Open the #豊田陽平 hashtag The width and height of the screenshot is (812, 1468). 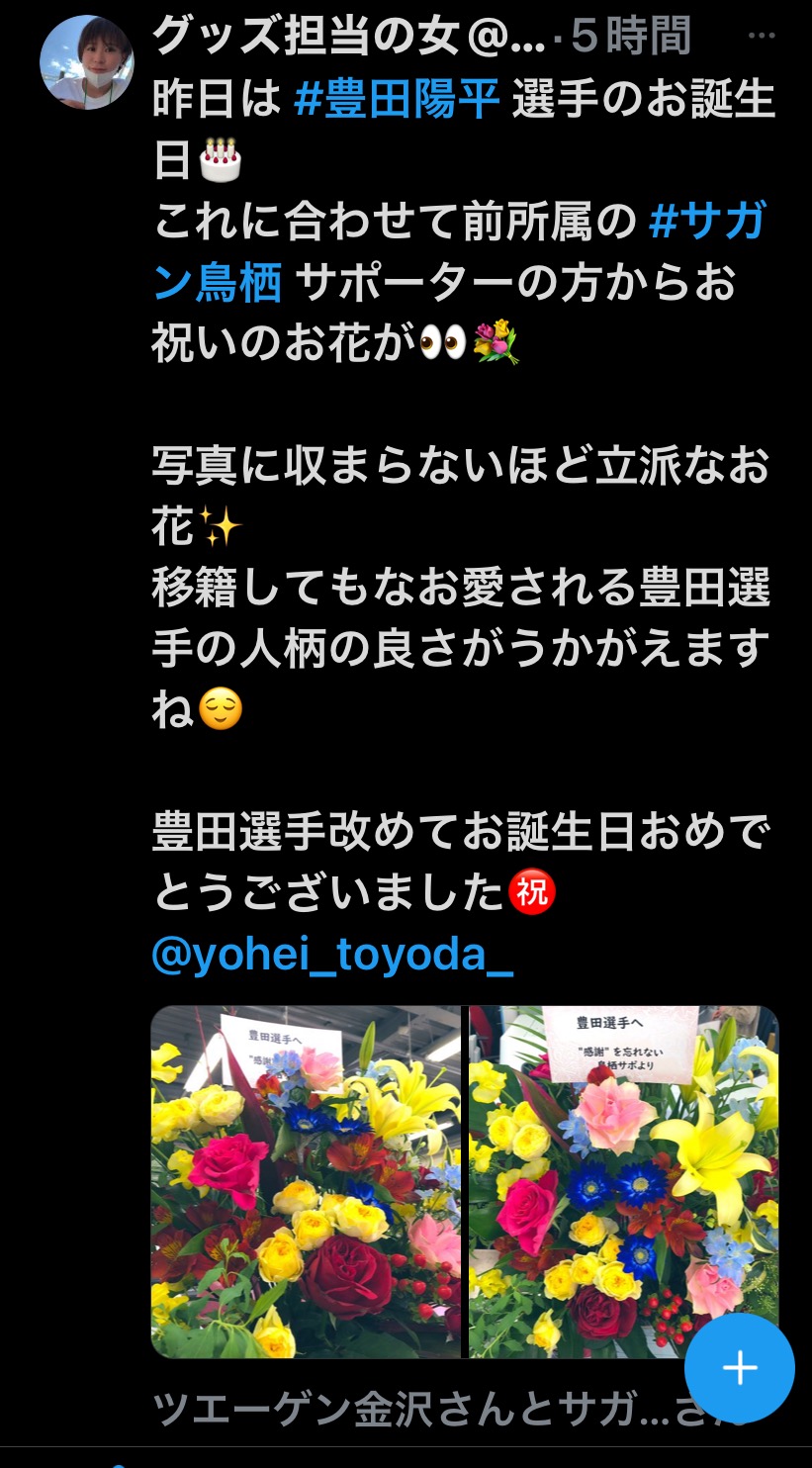tap(398, 101)
